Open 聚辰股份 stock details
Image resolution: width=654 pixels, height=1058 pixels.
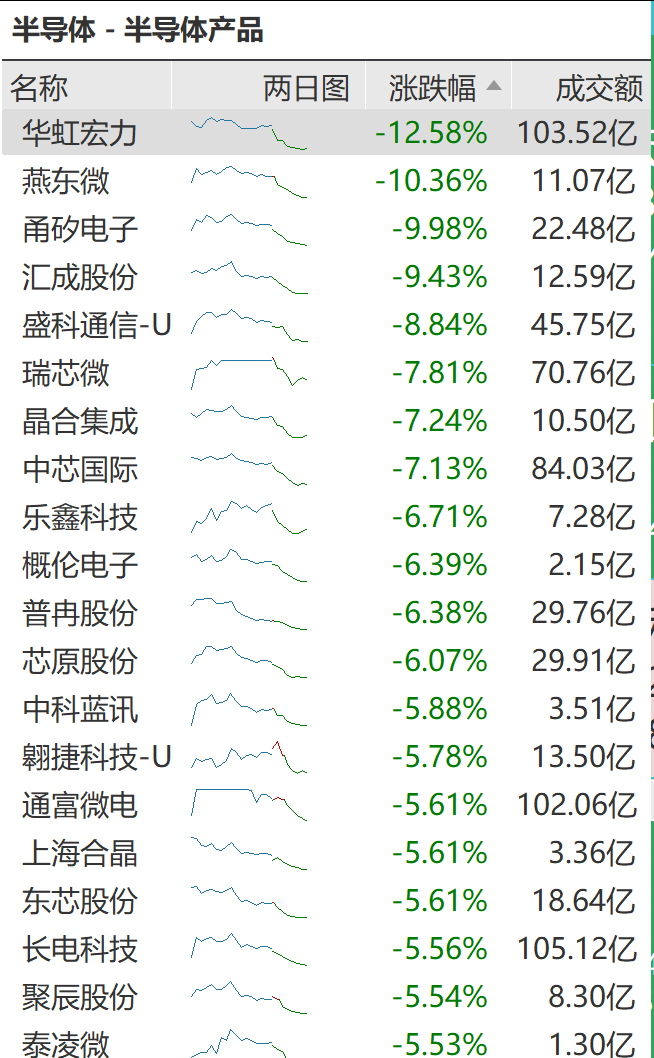(x=327, y=997)
